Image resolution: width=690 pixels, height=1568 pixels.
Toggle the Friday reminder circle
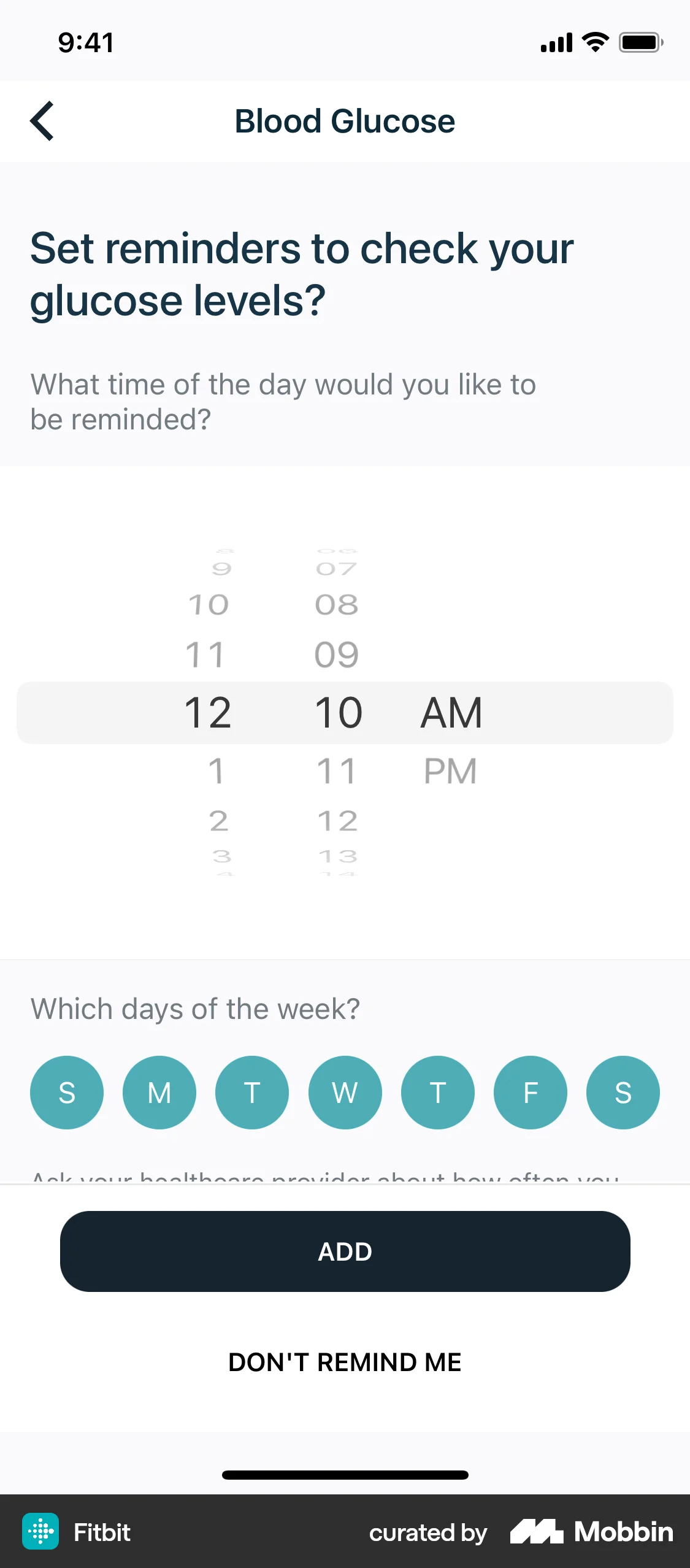tap(530, 1092)
